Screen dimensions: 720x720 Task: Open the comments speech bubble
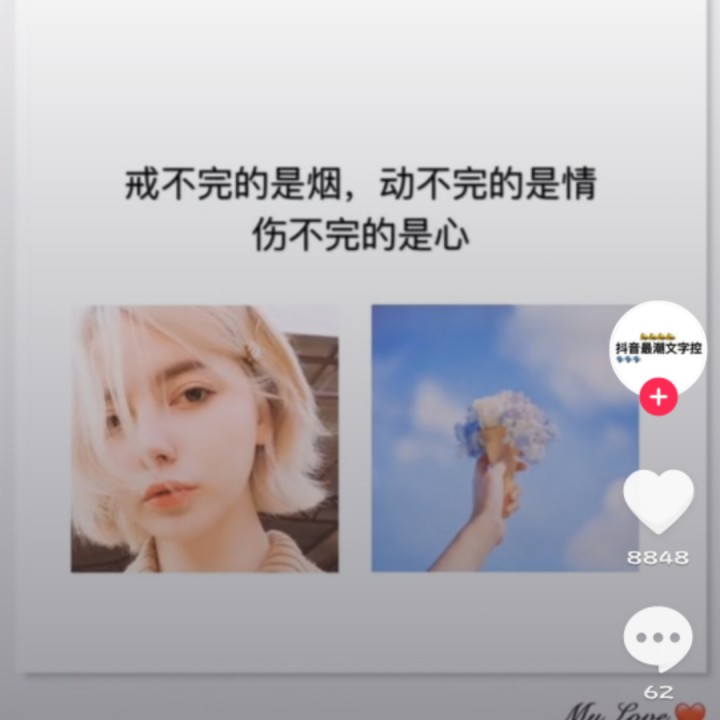click(658, 640)
